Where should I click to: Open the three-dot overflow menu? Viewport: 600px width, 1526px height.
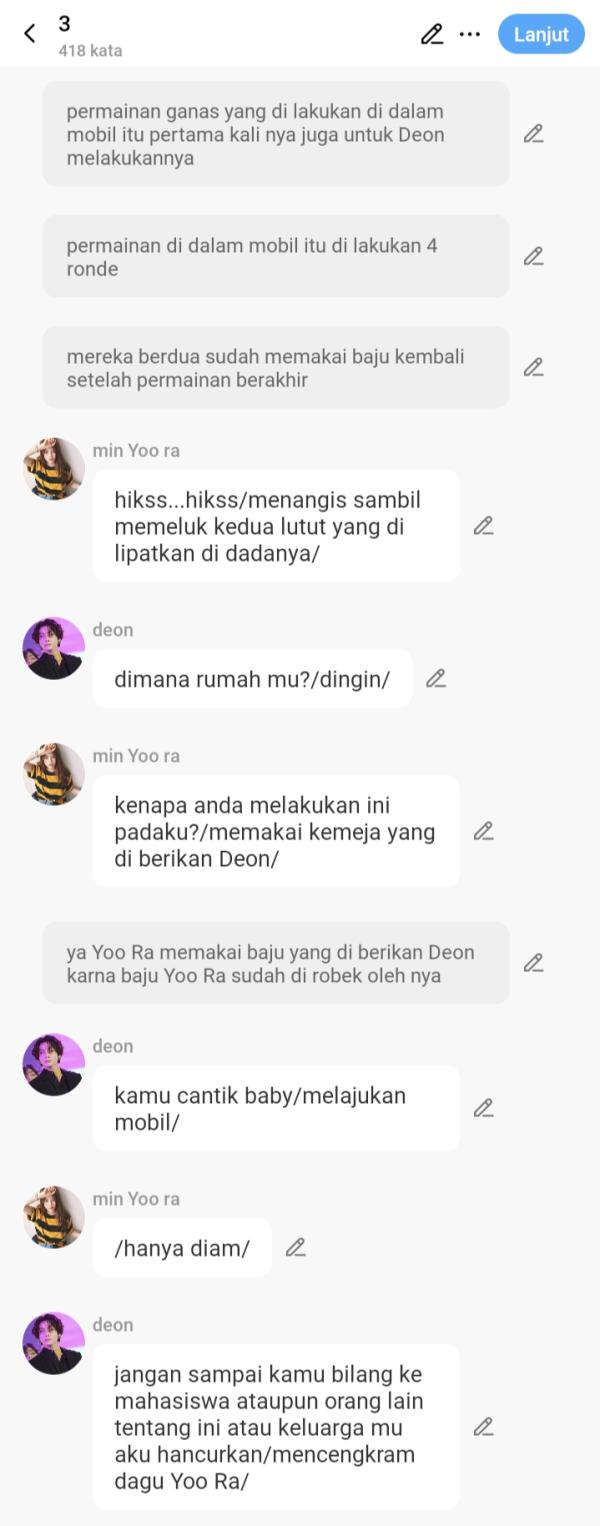pos(470,34)
